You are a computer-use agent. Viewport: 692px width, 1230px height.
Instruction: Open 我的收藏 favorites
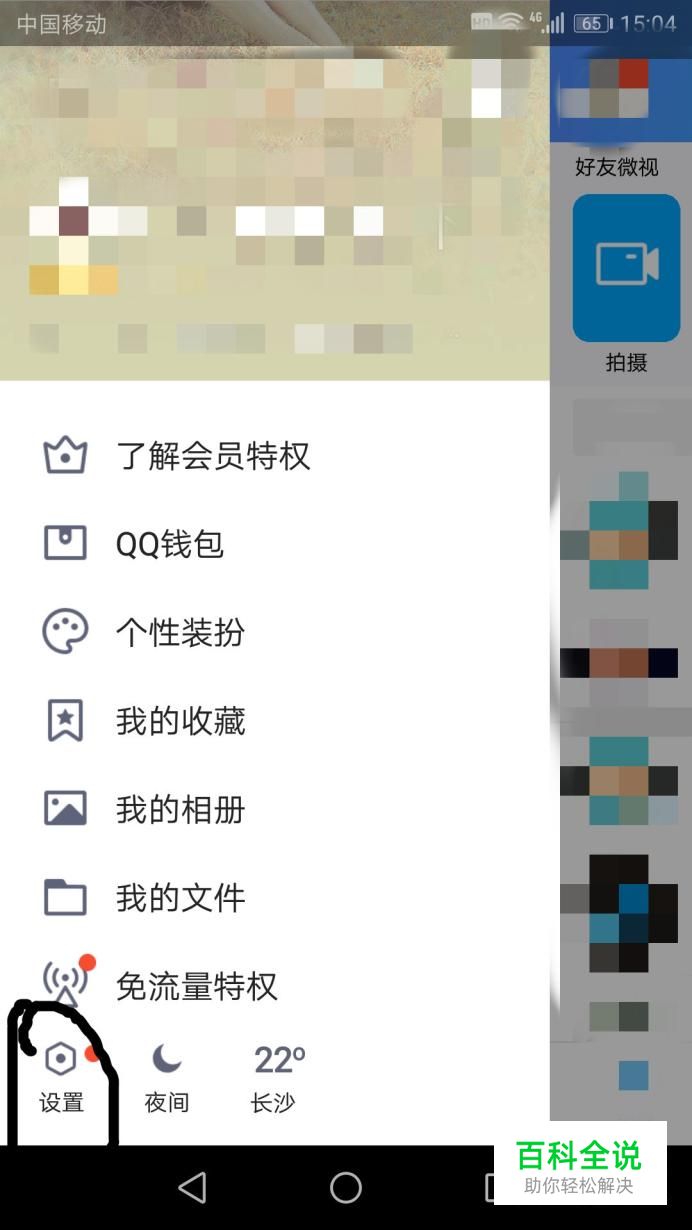[x=180, y=721]
